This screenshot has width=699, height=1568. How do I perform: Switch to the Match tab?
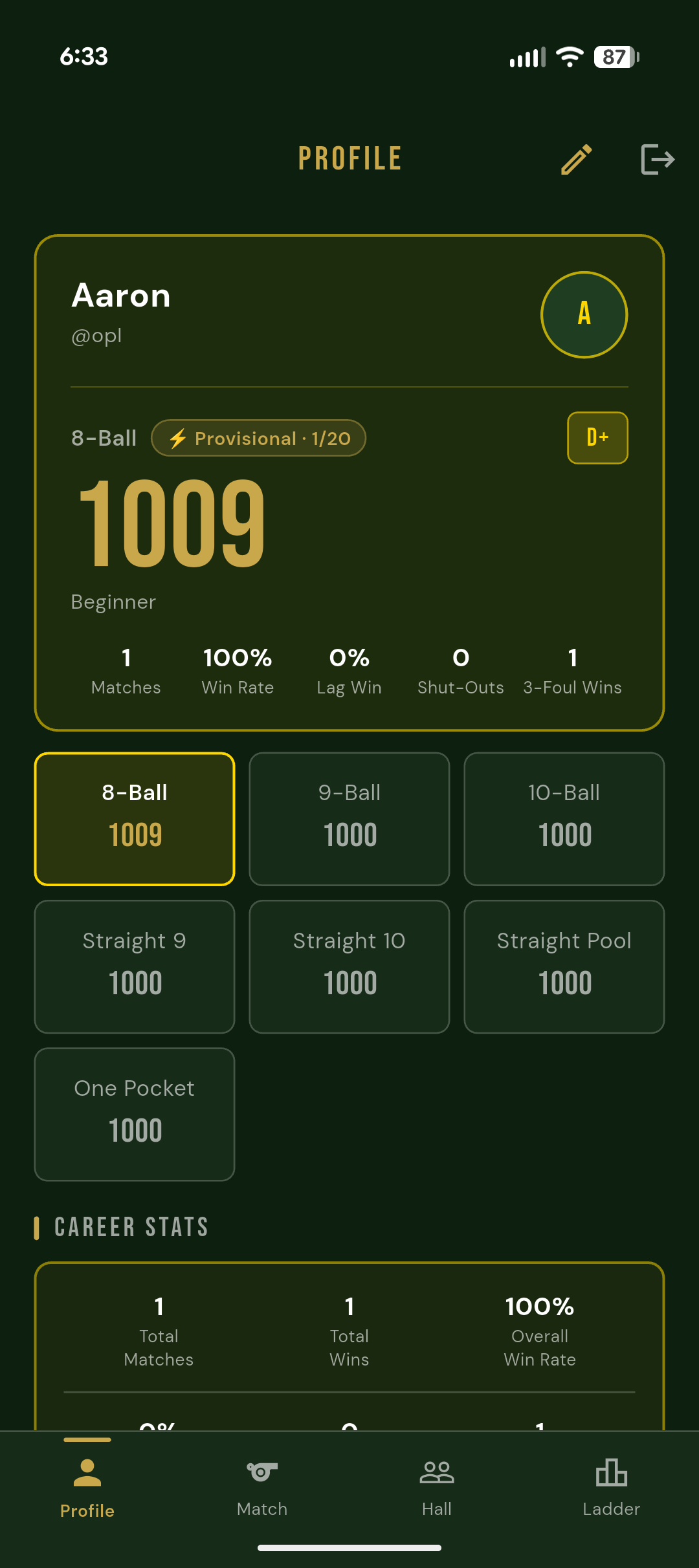click(262, 1488)
